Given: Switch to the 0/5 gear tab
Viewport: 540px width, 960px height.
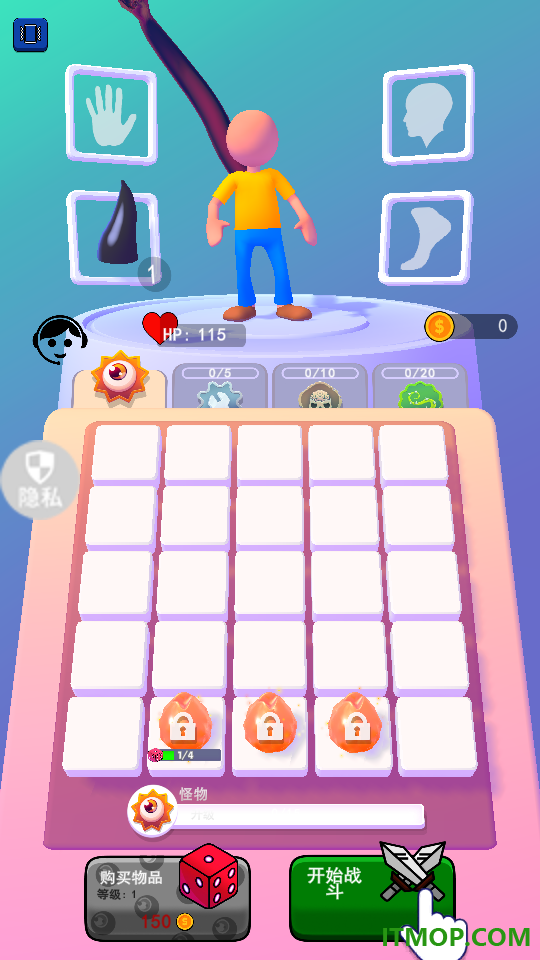Looking at the screenshot, I should (220, 386).
